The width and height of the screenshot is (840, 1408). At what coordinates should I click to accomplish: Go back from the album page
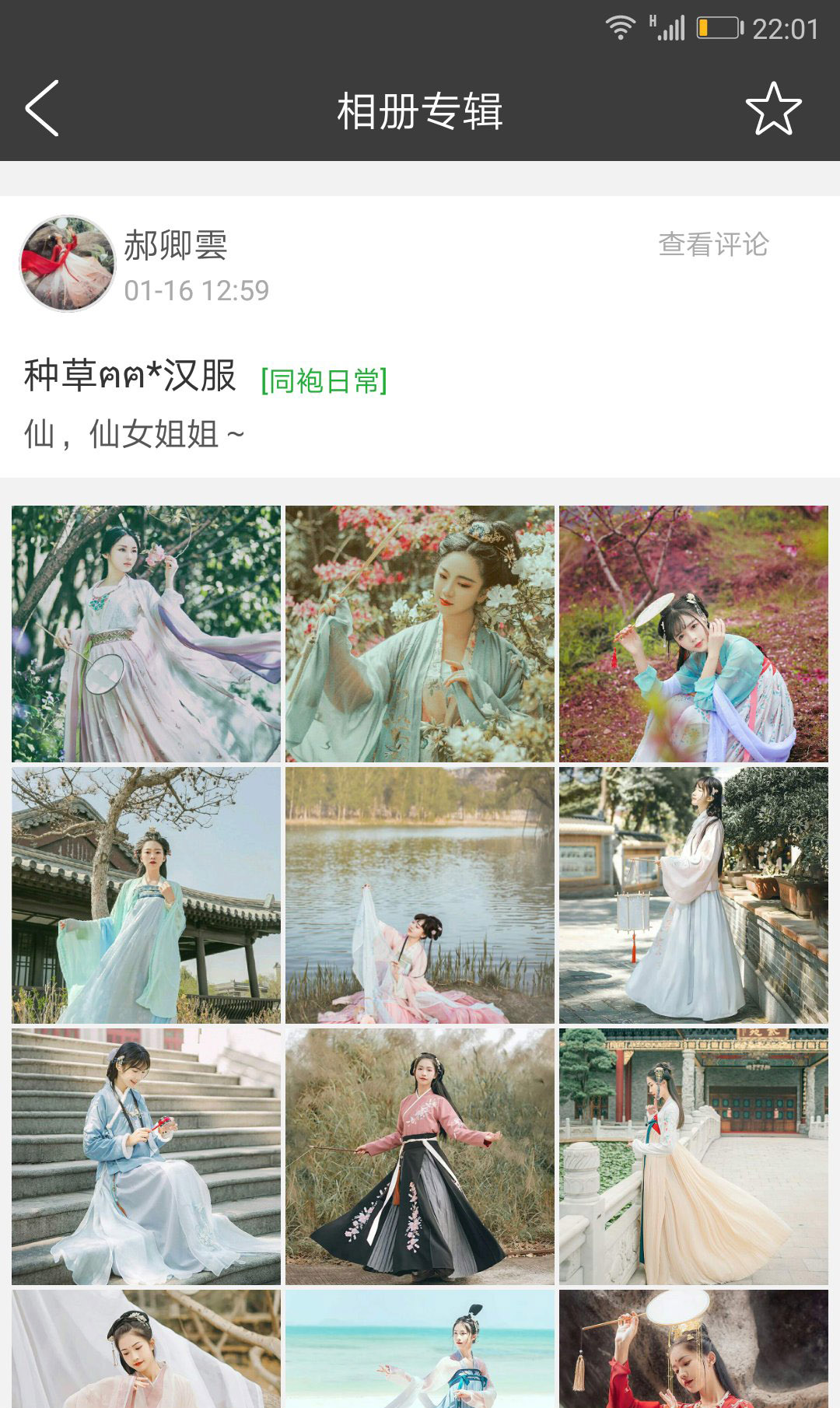[43, 109]
